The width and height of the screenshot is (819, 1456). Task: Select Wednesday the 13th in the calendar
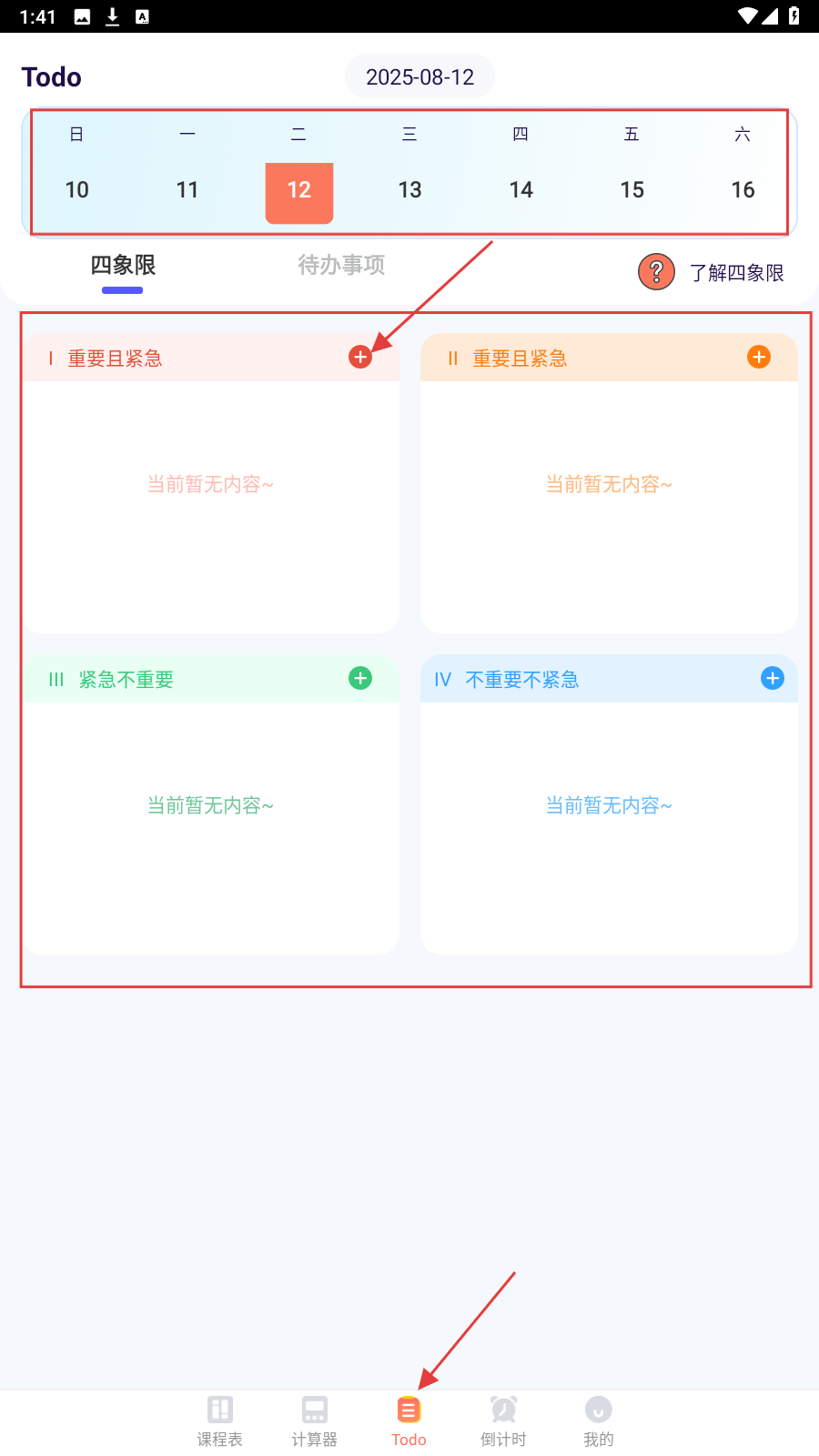click(409, 189)
